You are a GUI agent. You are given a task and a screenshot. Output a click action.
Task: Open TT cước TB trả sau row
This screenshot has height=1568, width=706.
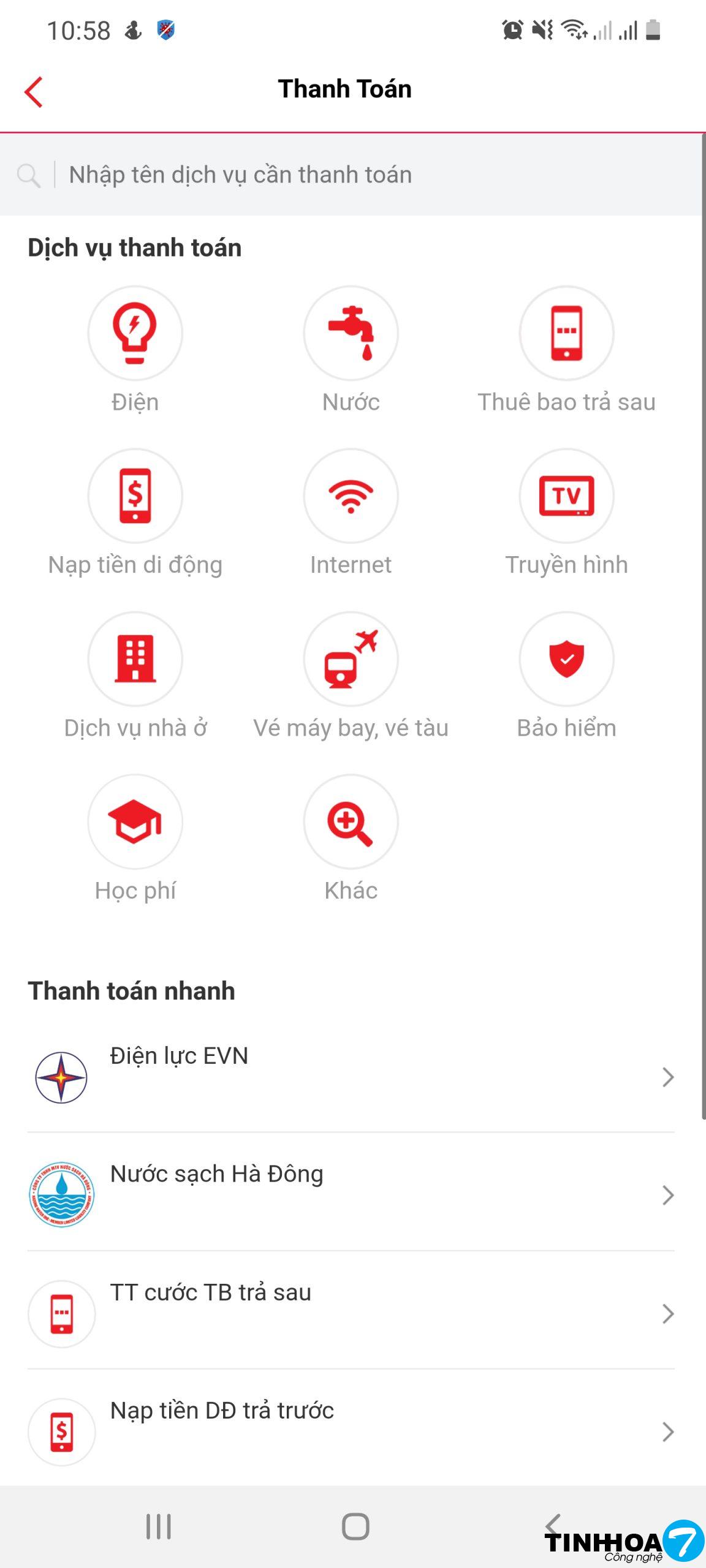pos(351,1313)
